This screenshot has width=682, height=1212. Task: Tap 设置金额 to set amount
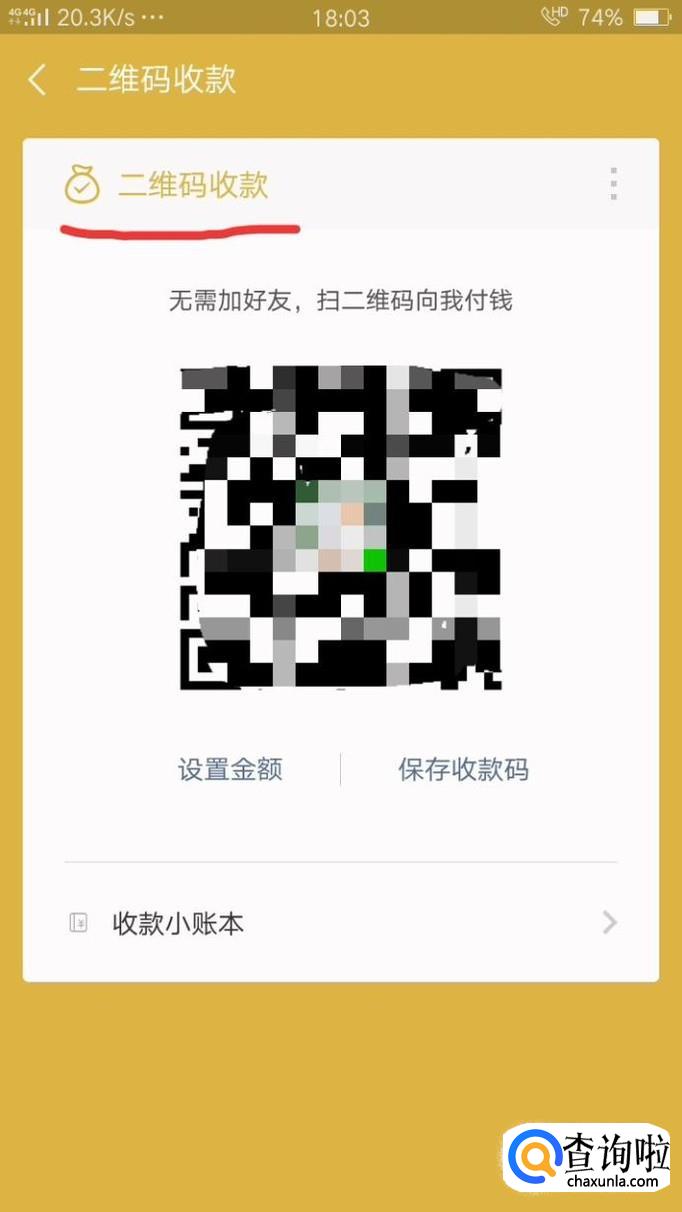(x=230, y=769)
